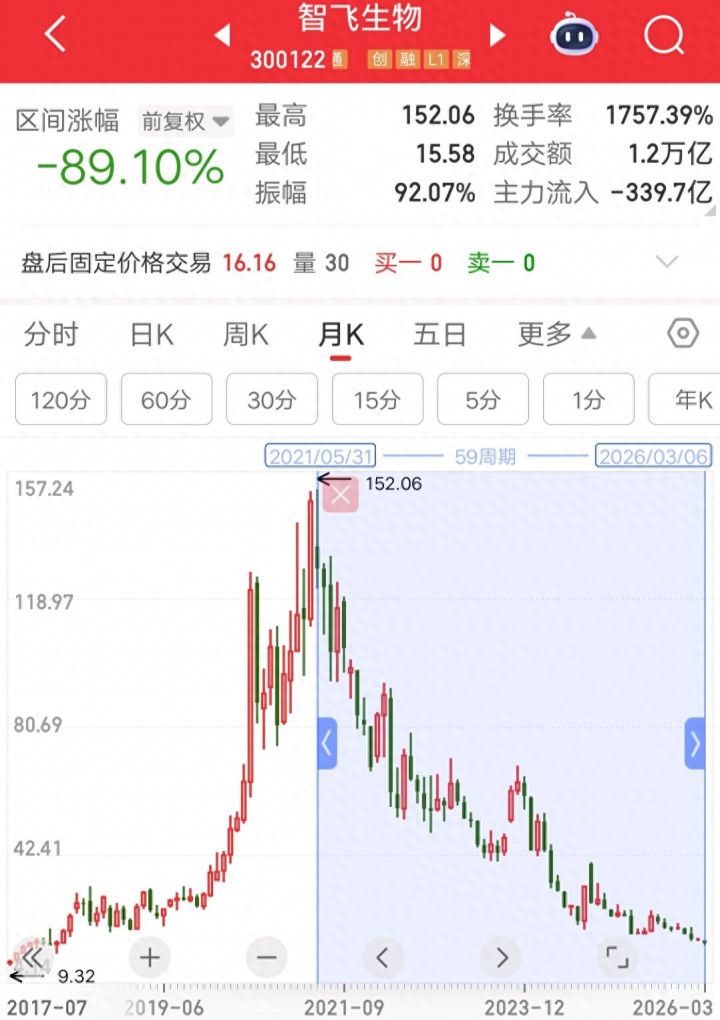Switch to the next stock
This screenshot has height=1020, width=720.
coord(498,35)
